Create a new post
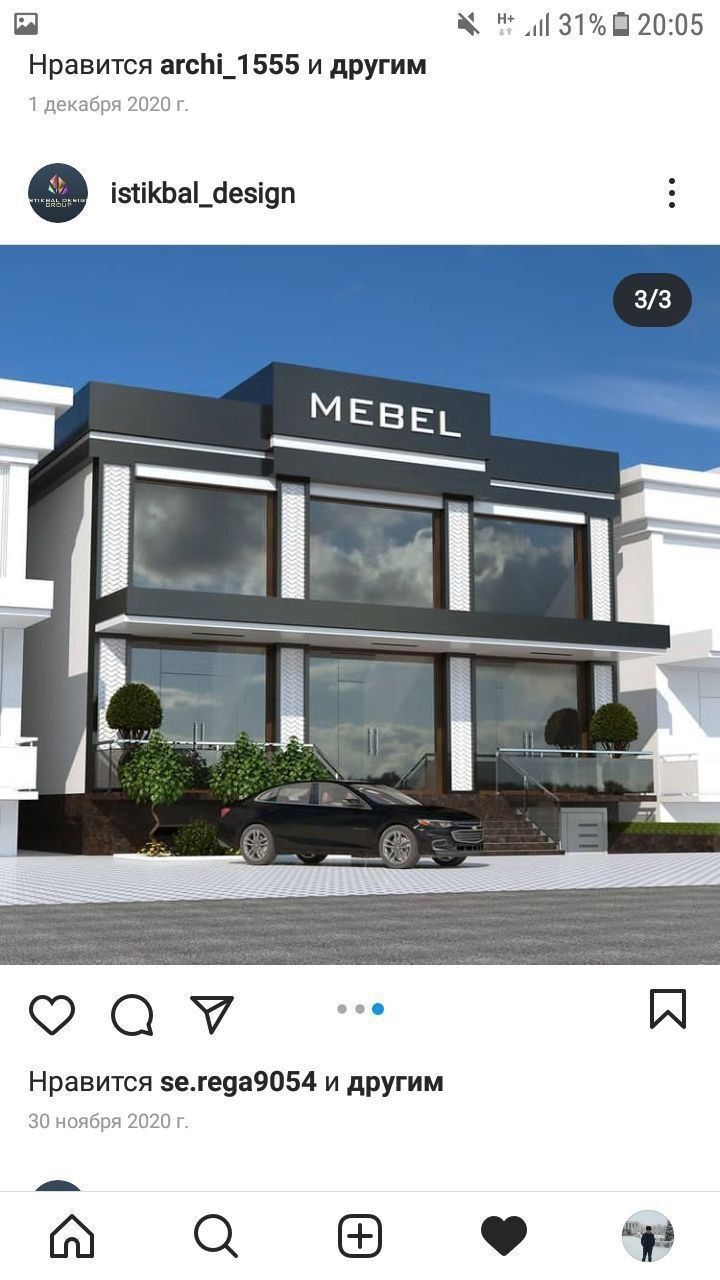This screenshot has width=720, height=1280. (x=360, y=1236)
